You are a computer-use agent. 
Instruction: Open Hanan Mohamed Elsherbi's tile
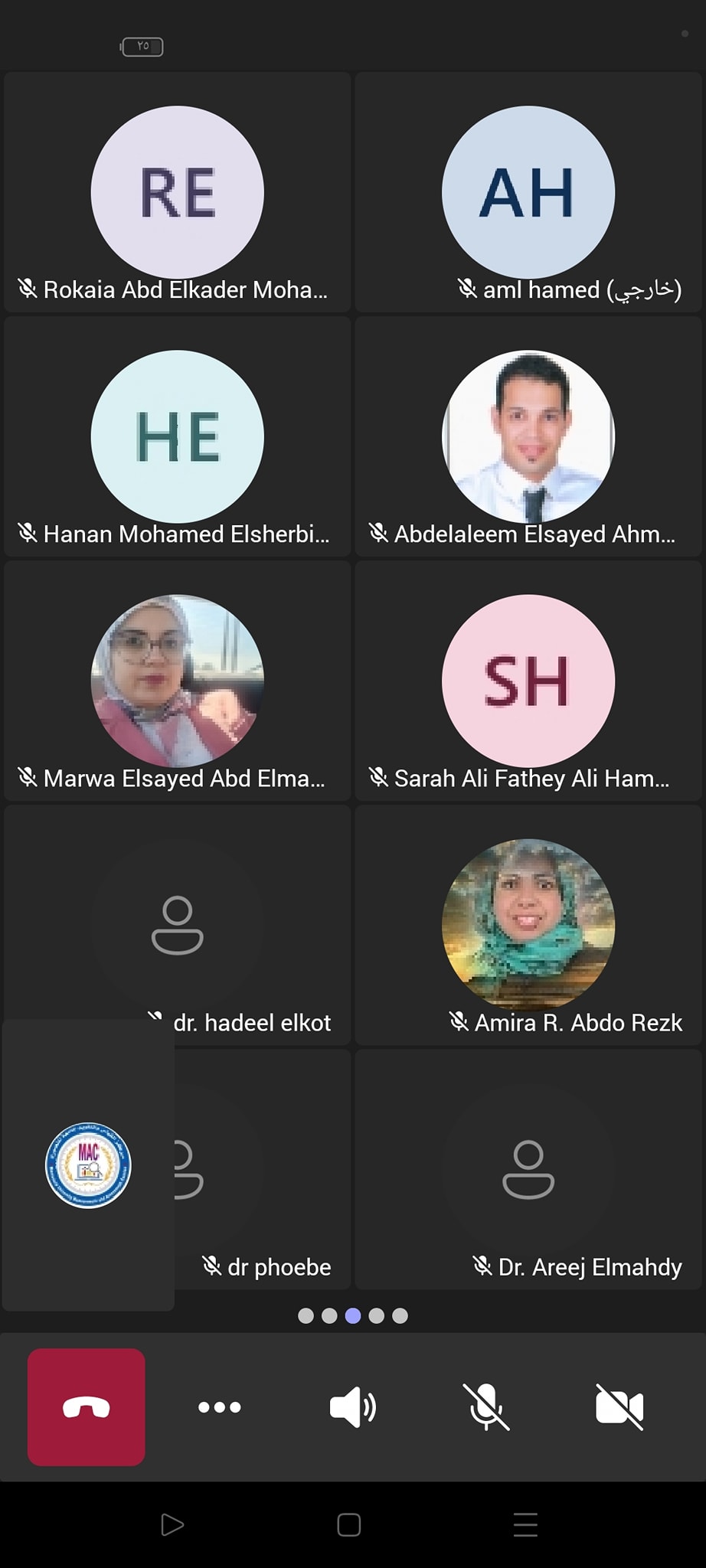(x=178, y=436)
